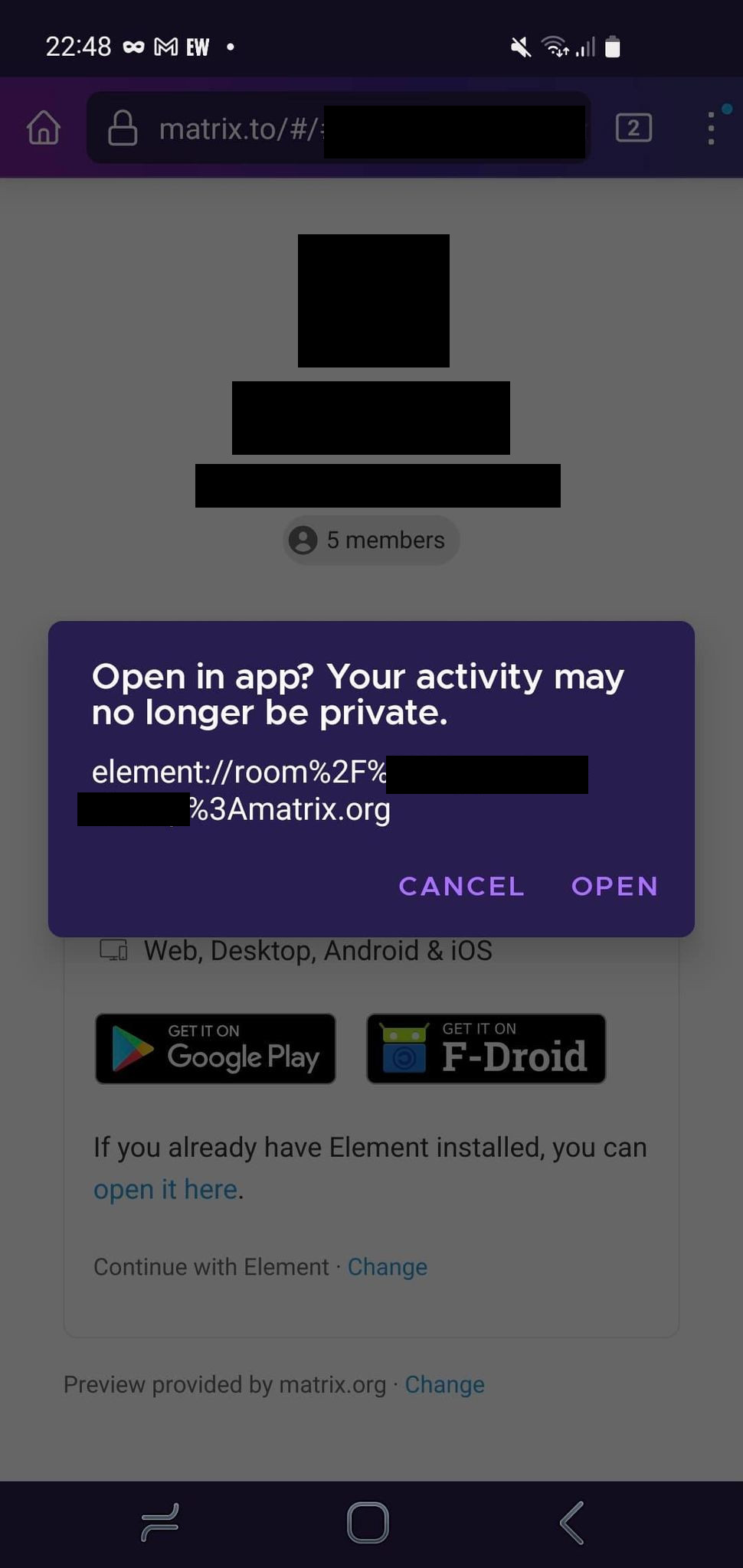Screen dimensions: 743x1568
Task: Confirm Open to launch Element app
Action: (614, 886)
